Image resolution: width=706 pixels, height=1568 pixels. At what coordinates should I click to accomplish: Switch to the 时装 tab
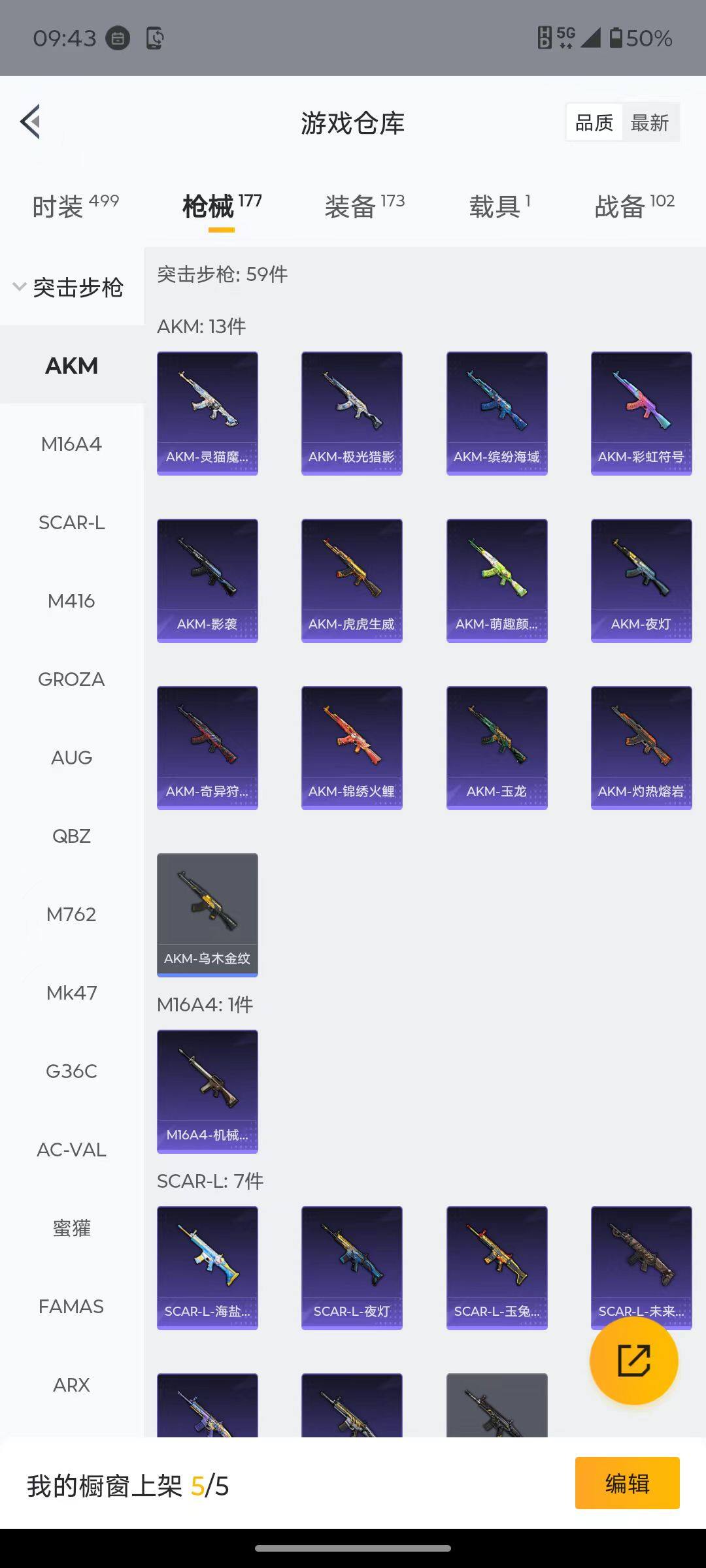point(75,206)
